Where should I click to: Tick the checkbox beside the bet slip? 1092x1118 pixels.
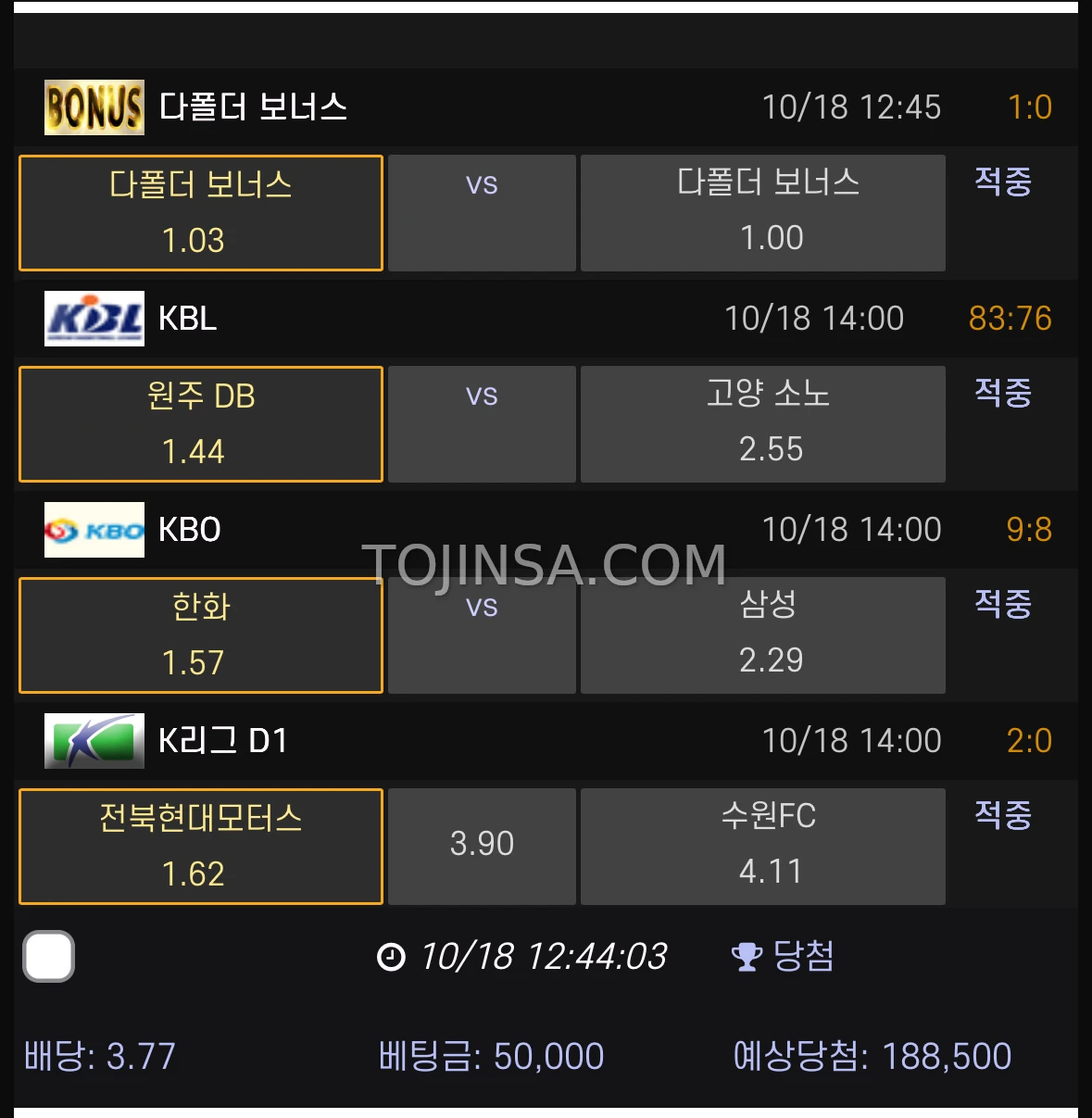click(48, 956)
